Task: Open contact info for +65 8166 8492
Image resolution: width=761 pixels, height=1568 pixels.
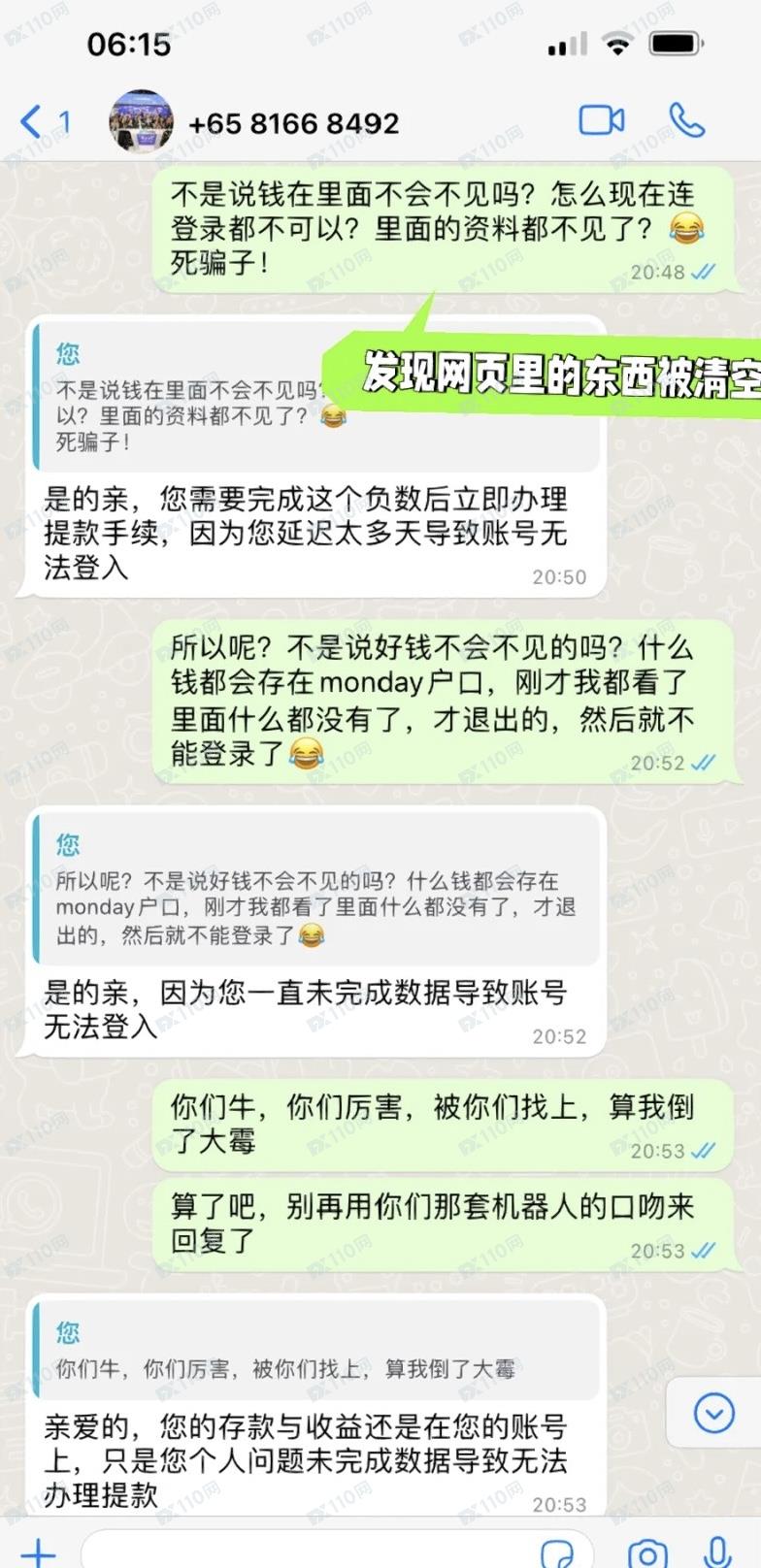Action: tap(293, 124)
